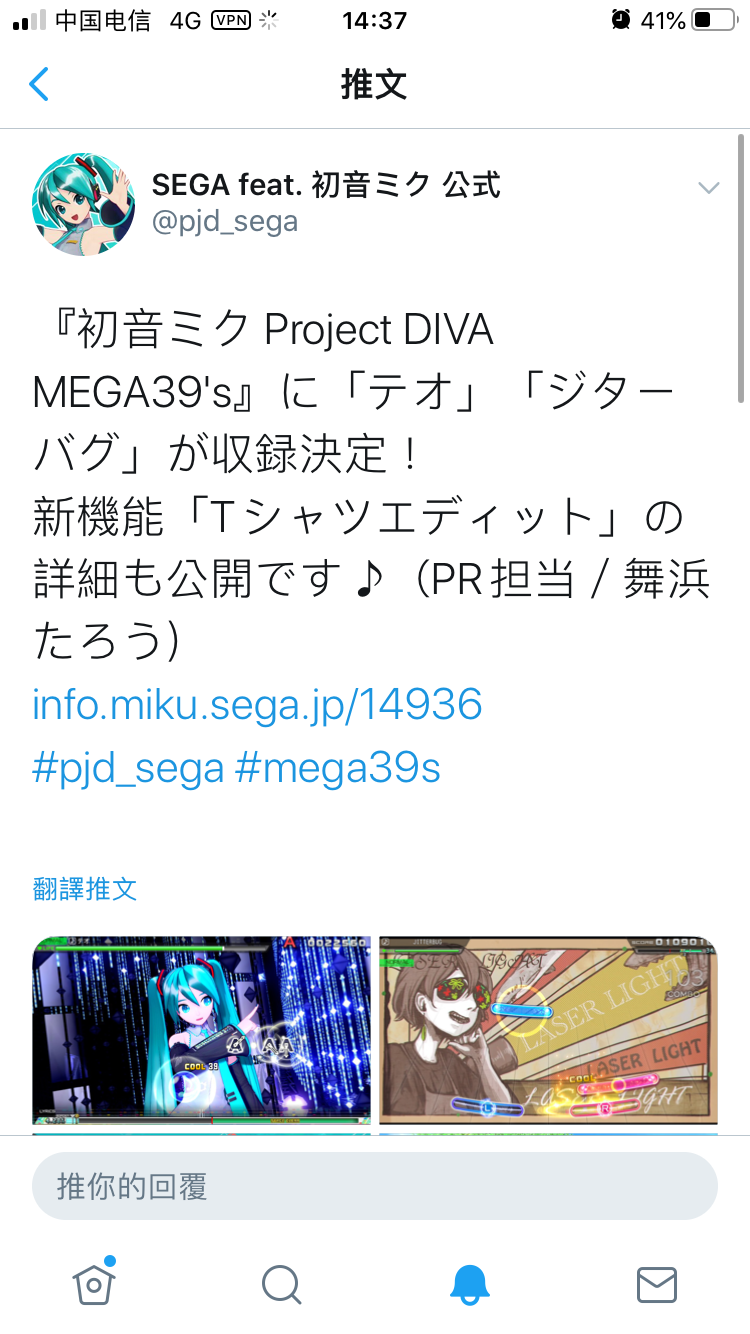The width and height of the screenshot is (750, 1334).
Task: Go back using the top-left arrow
Action: coord(39,84)
